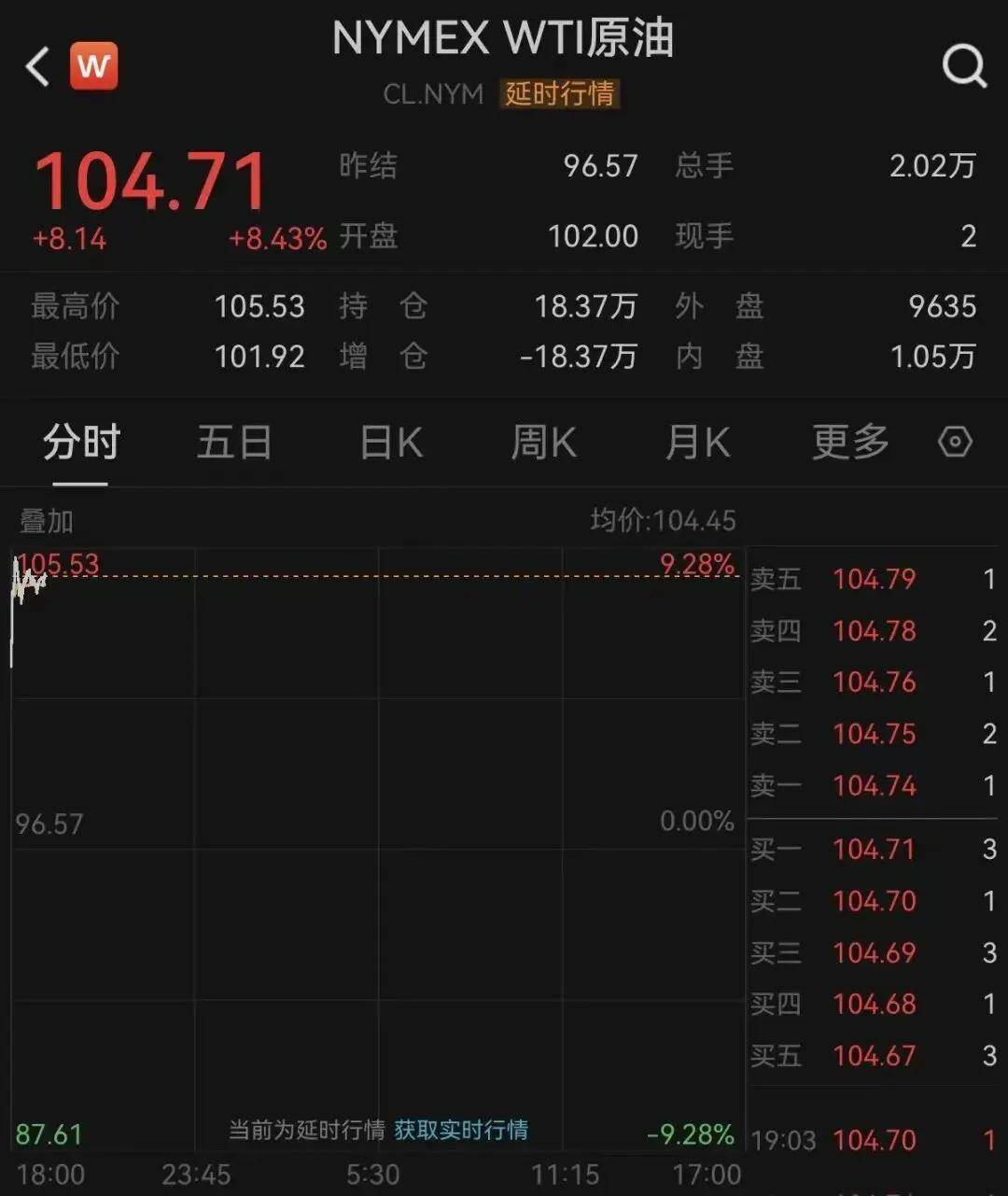Image resolution: width=1008 pixels, height=1196 pixels.
Task: Click the chart settings icon beside 更多
Action: [955, 443]
